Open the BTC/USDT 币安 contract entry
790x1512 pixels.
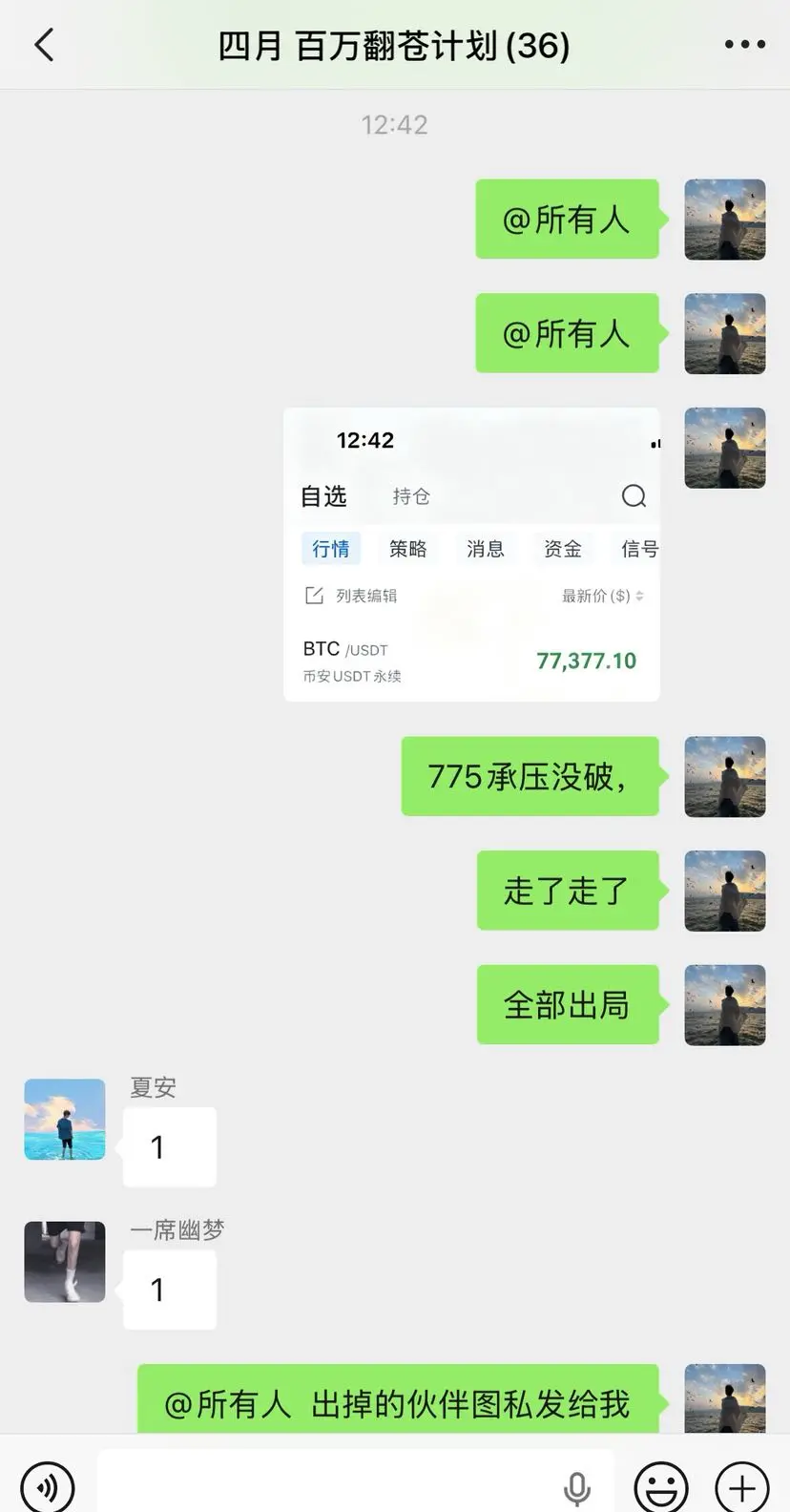click(x=349, y=659)
